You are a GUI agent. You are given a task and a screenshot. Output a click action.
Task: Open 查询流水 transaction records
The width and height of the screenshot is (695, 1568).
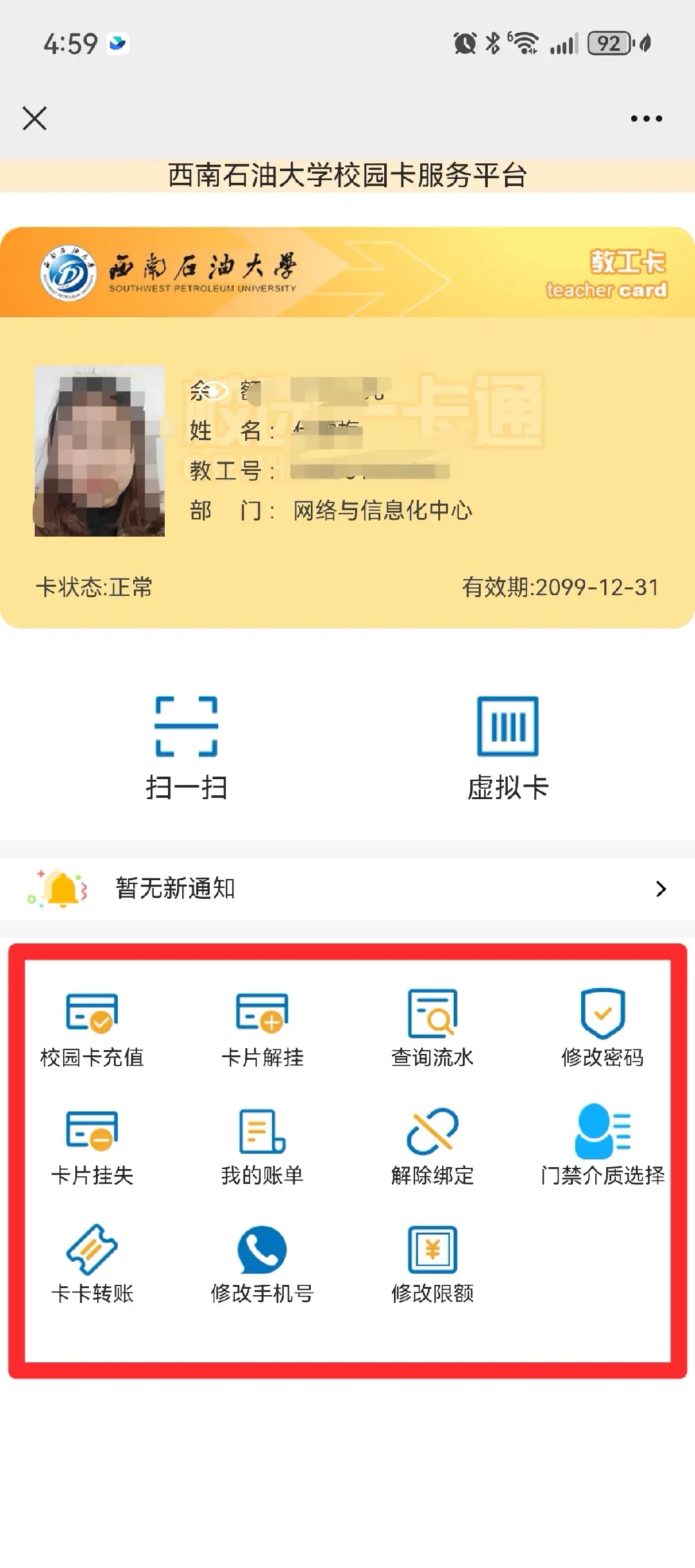tap(432, 1028)
